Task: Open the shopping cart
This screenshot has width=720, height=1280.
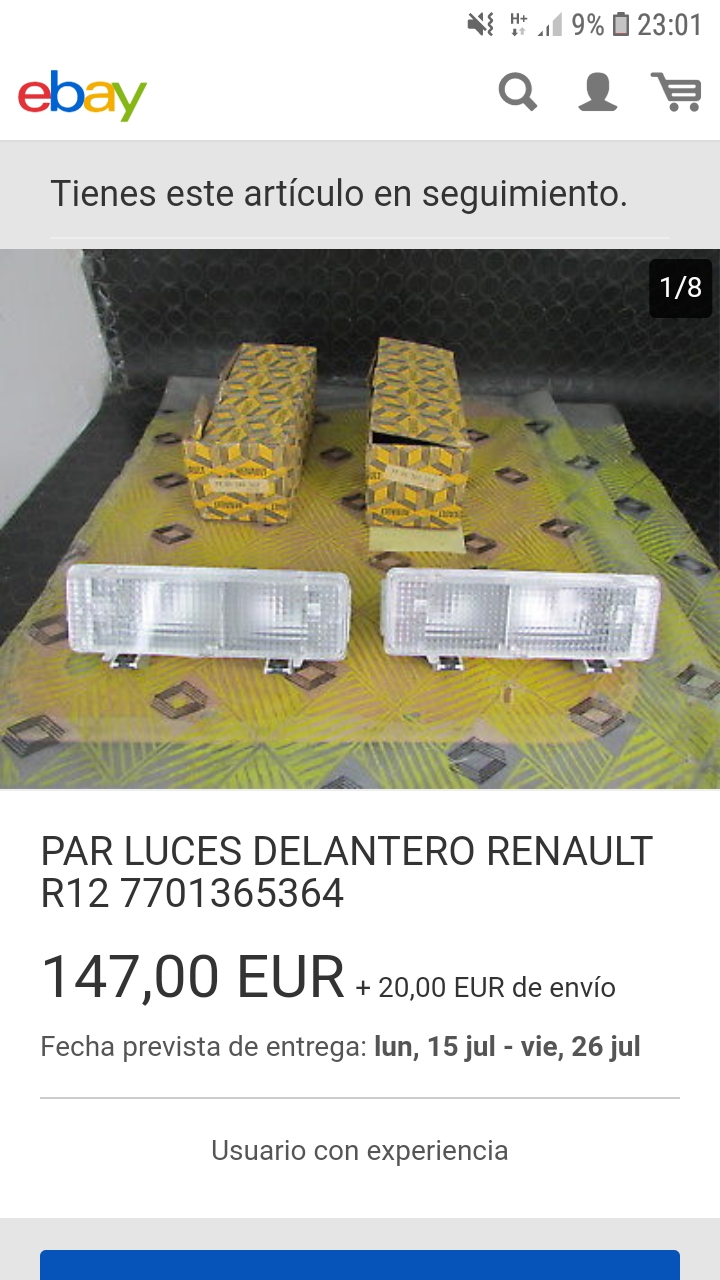Action: click(x=676, y=93)
